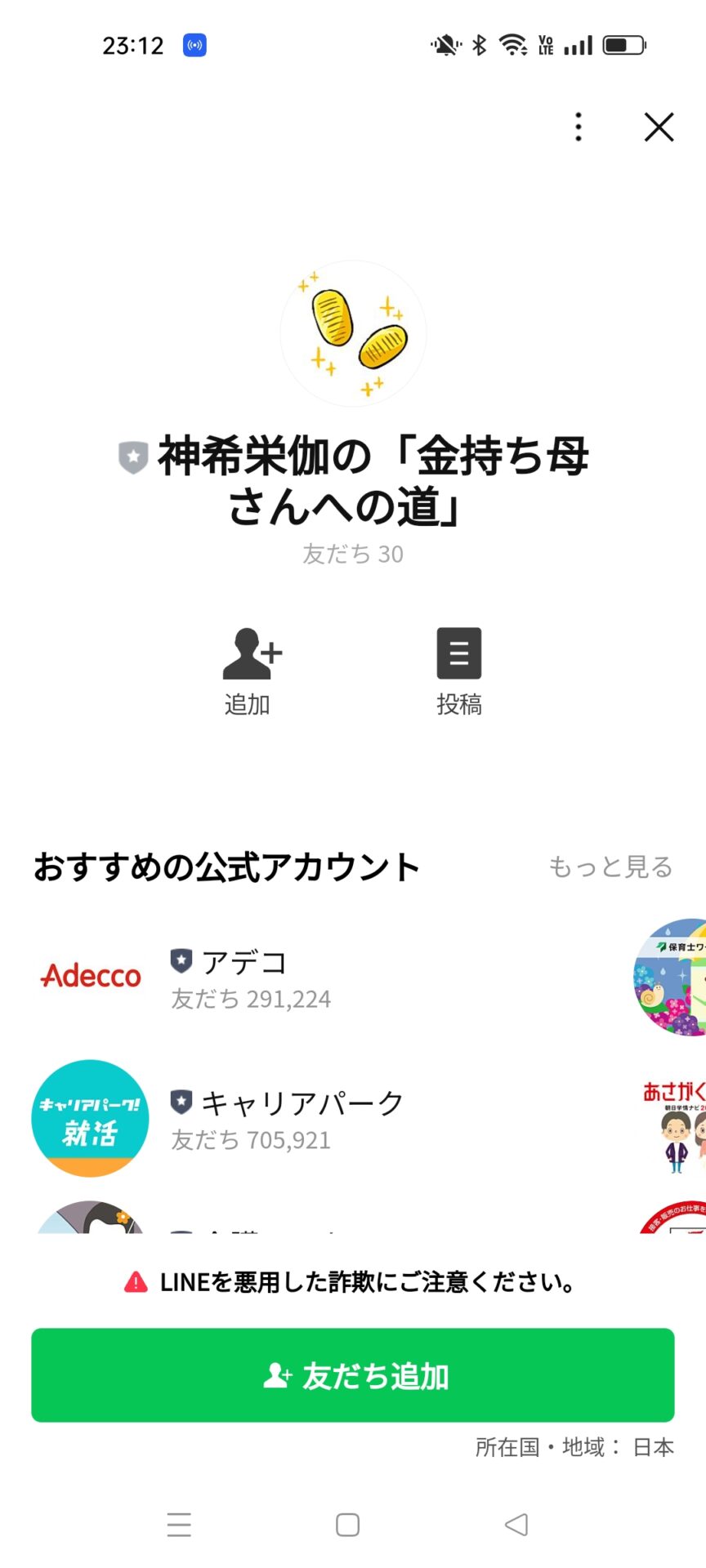Go to the system home screen
This screenshot has height=1568, width=706.
(348, 1524)
